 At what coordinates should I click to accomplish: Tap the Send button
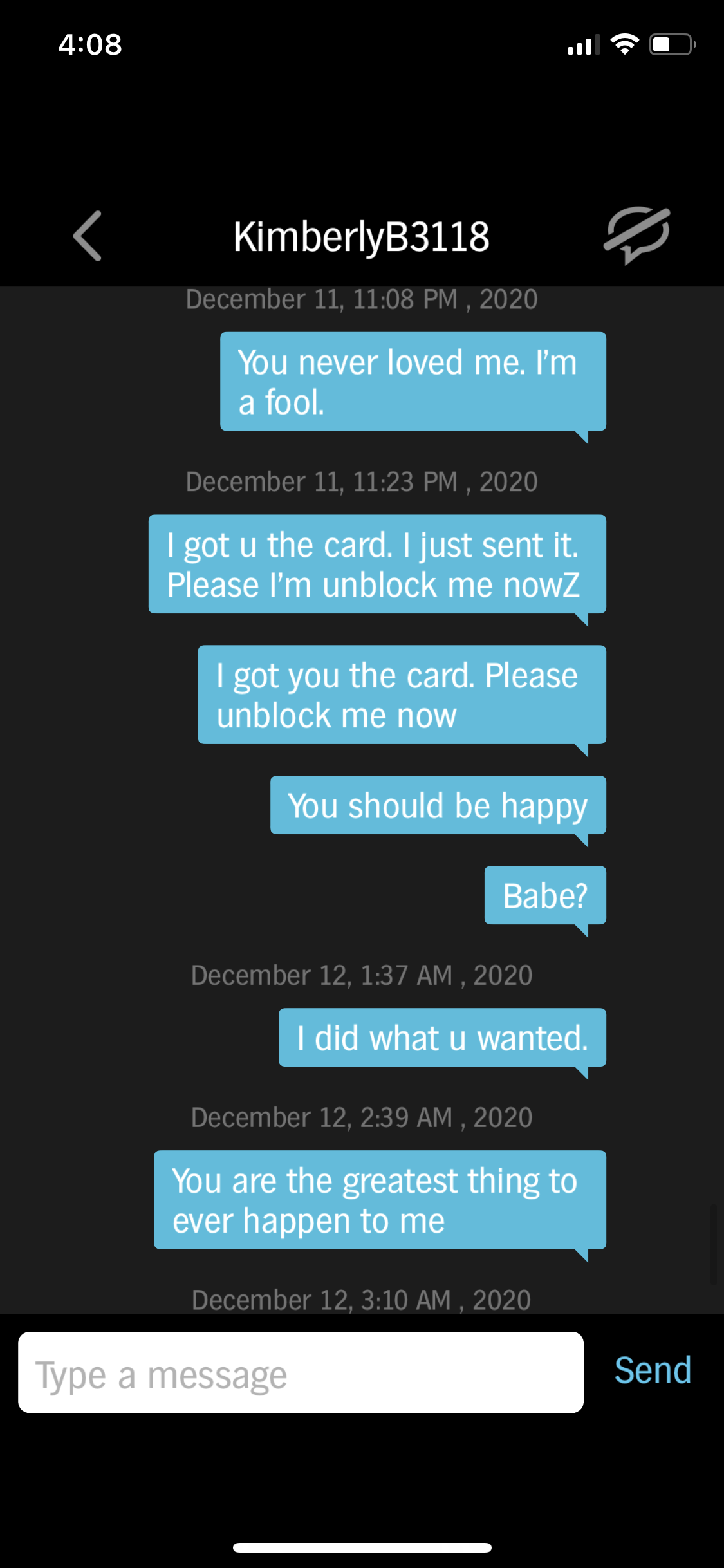[653, 1371]
